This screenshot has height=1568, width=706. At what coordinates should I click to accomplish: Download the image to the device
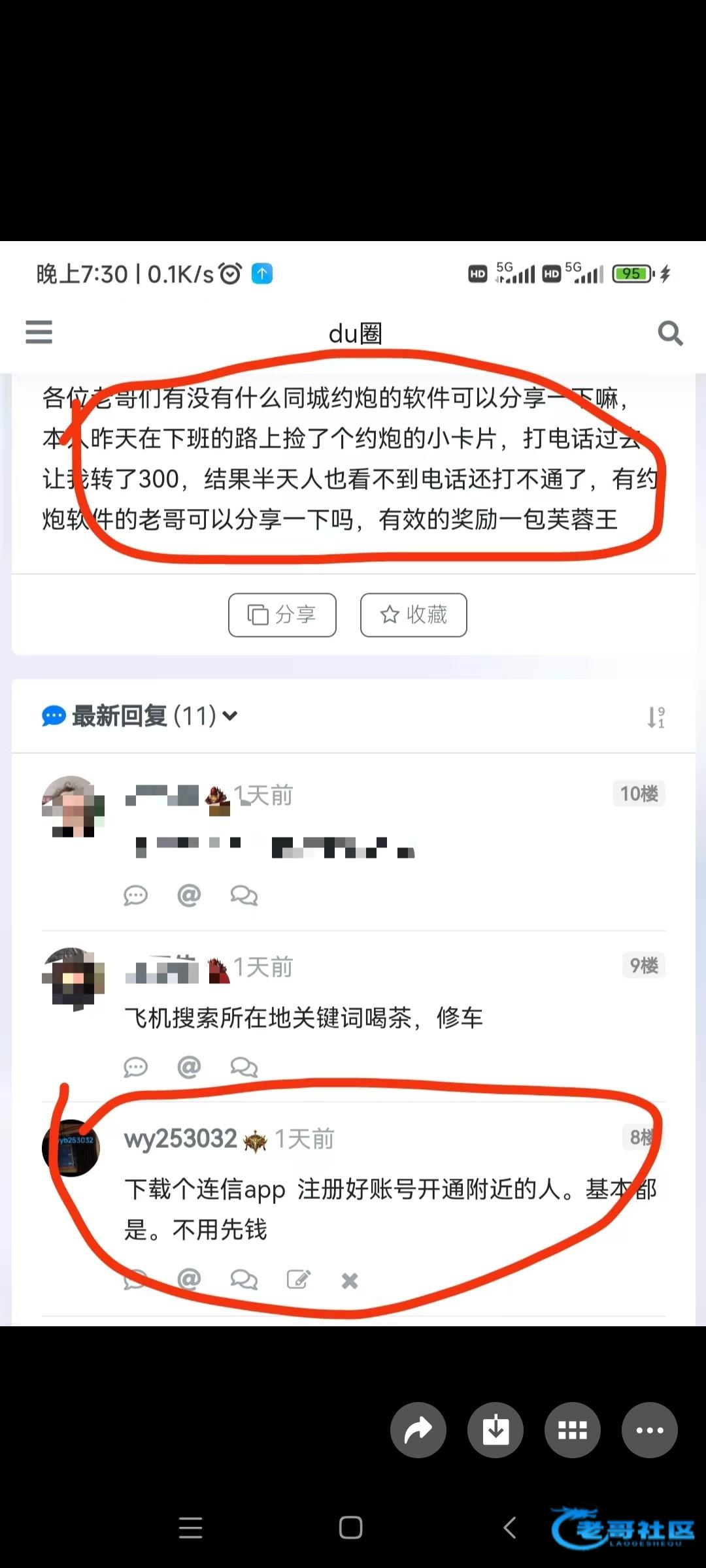point(496,1430)
